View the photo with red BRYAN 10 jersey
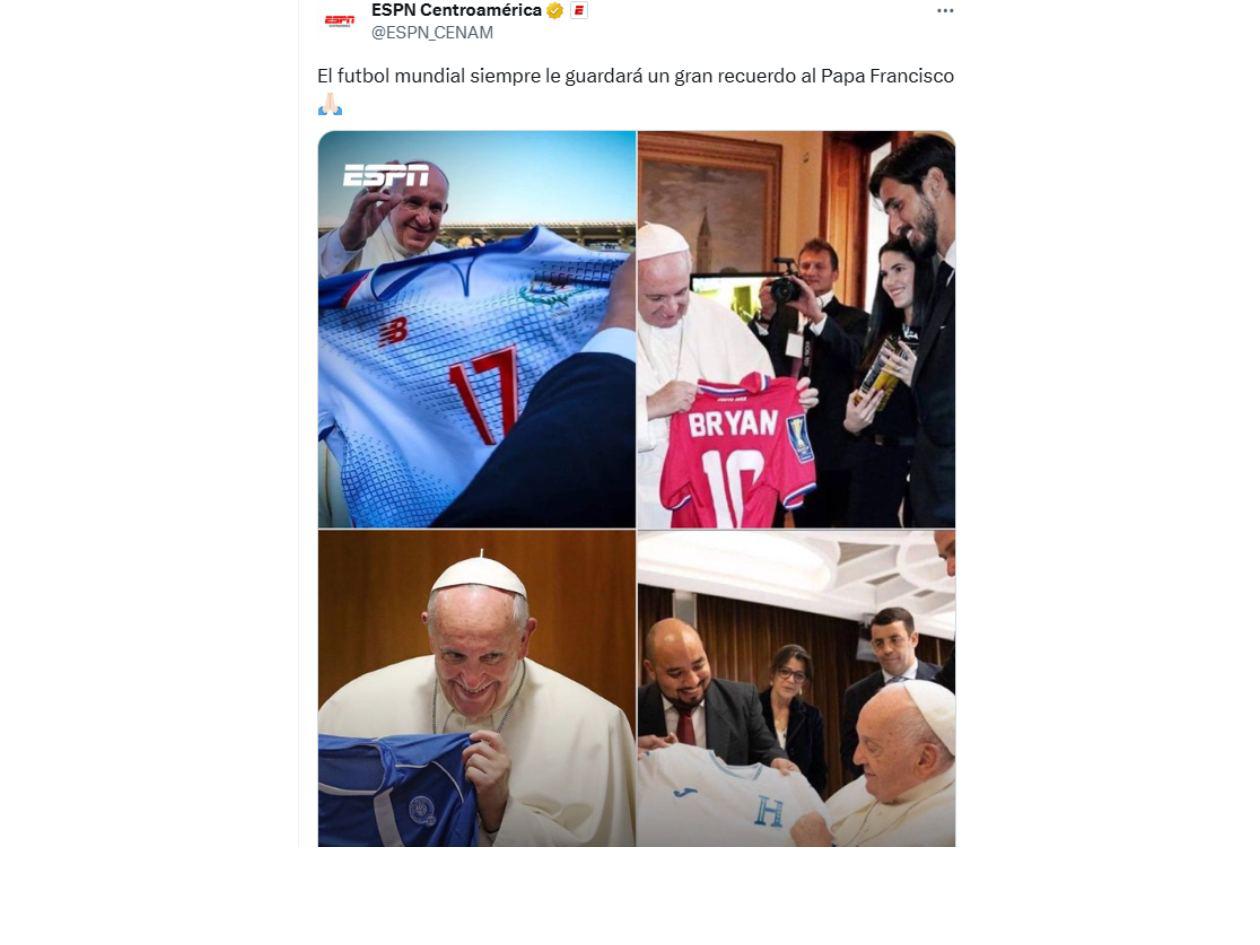Image resolution: width=1260 pixels, height=945 pixels. coord(796,330)
